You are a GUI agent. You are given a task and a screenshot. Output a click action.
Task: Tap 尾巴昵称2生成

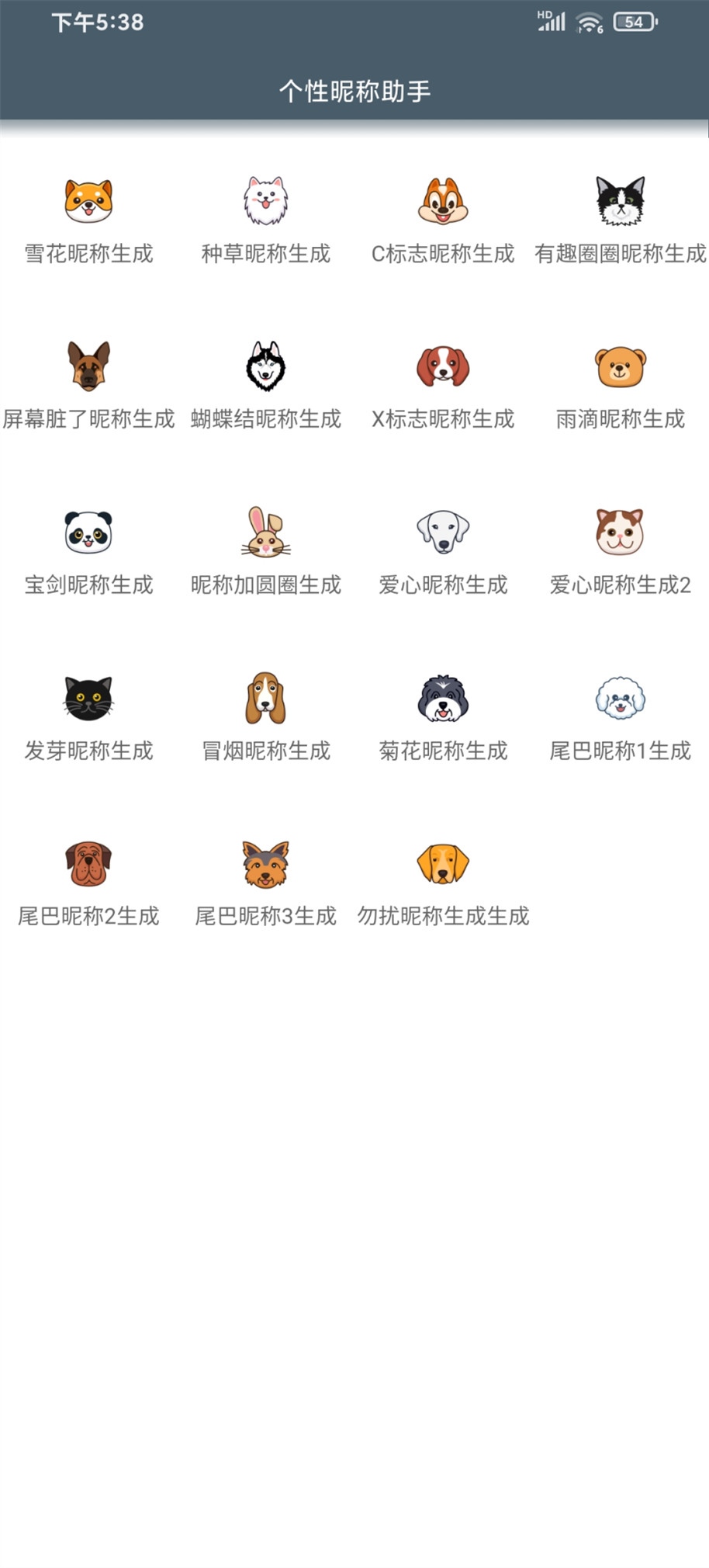88,884
